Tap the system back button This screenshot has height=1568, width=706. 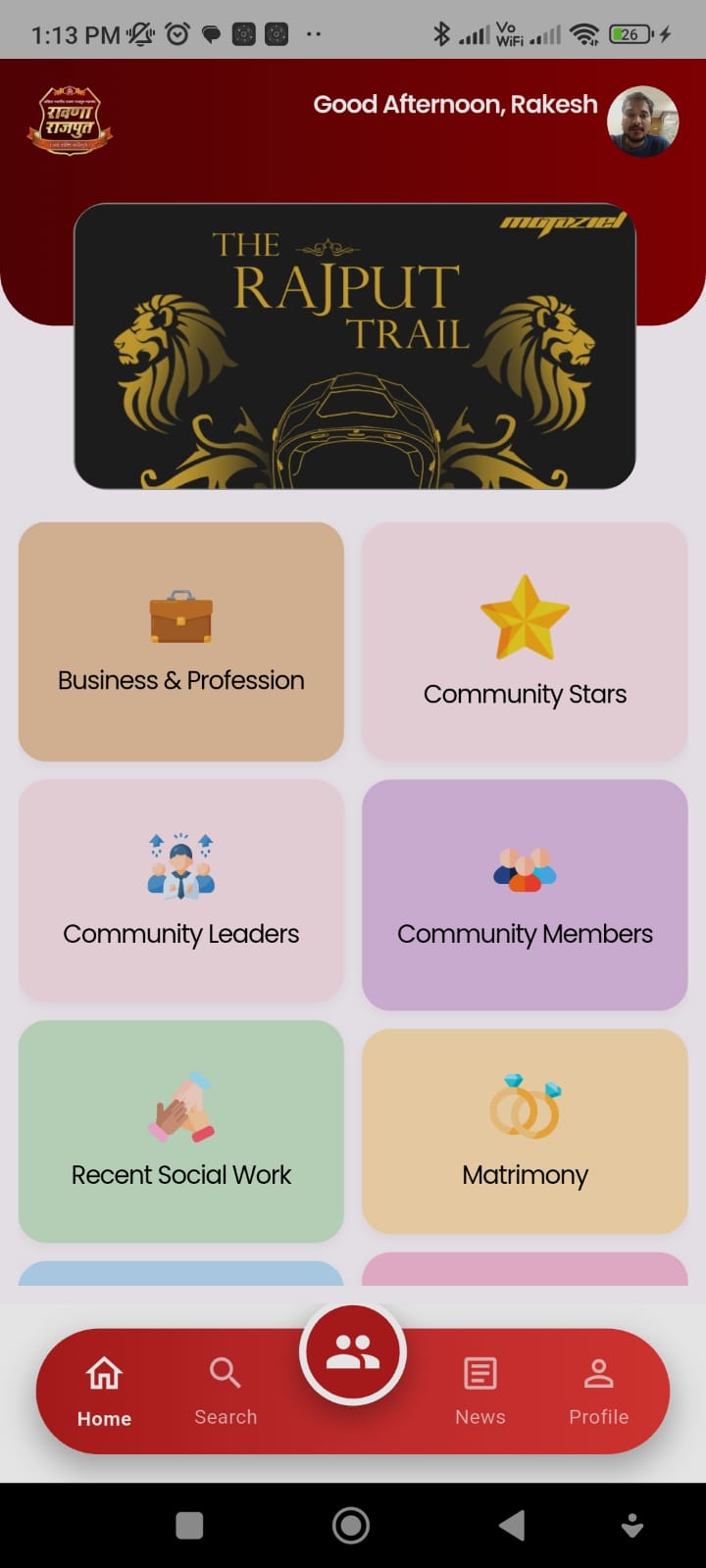[x=511, y=1525]
